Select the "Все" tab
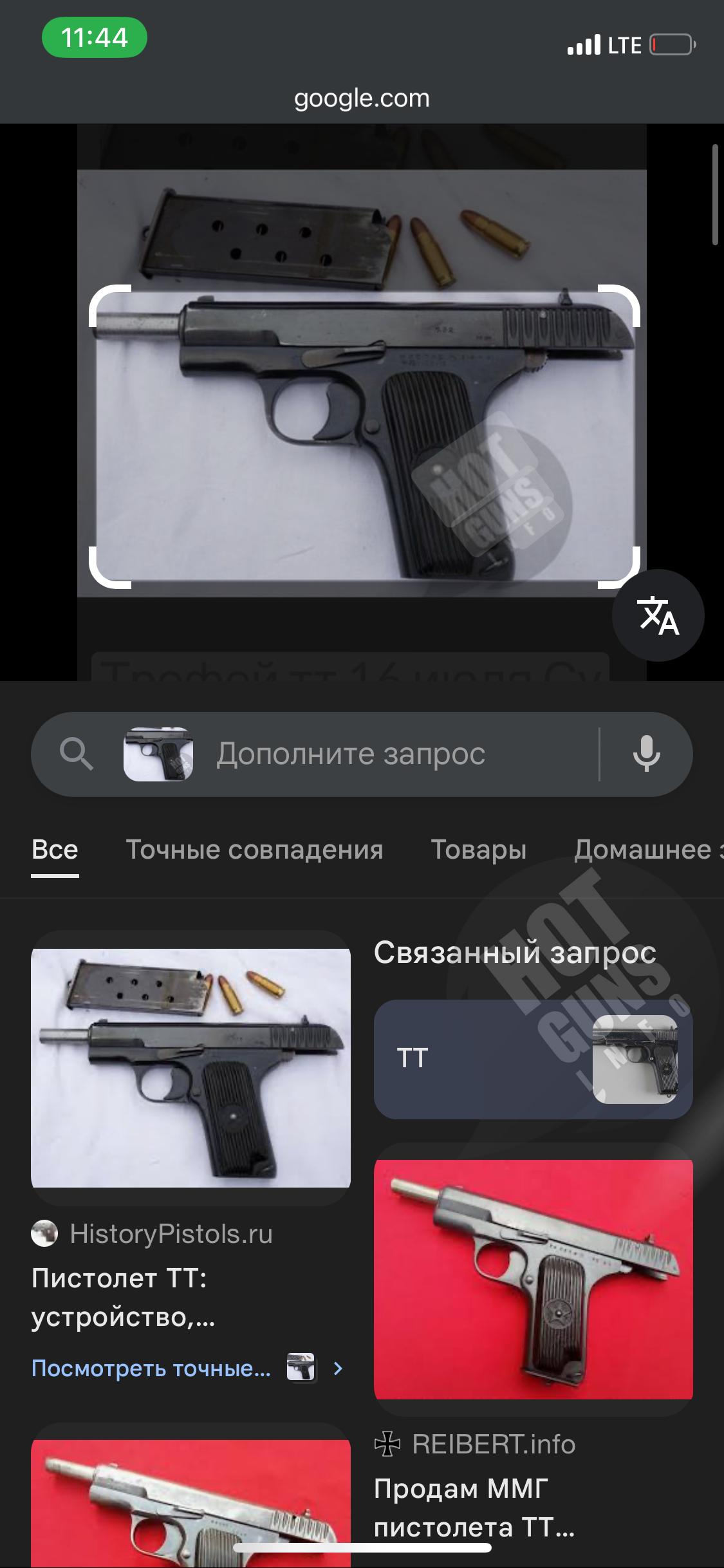 (55, 850)
